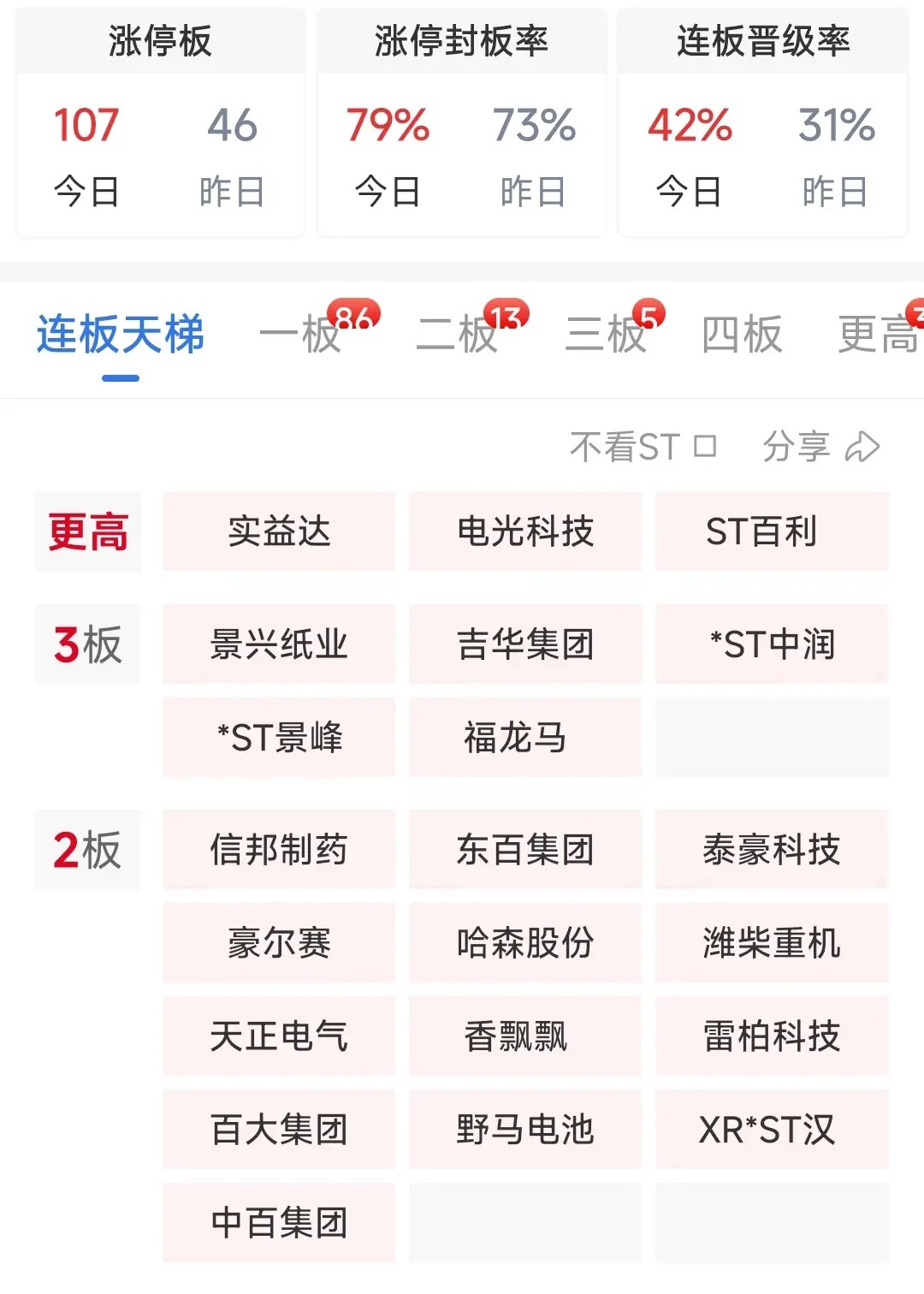Open stock 泰豪科技
The image size is (924, 1294).
coord(772,850)
